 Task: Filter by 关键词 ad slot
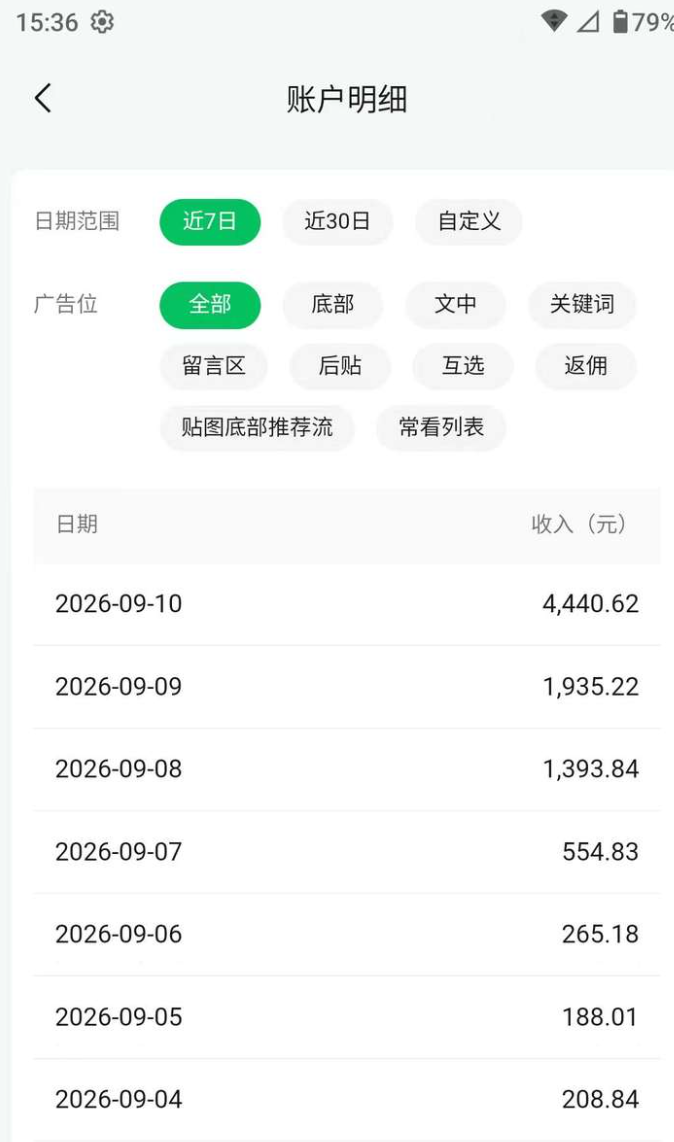(582, 304)
